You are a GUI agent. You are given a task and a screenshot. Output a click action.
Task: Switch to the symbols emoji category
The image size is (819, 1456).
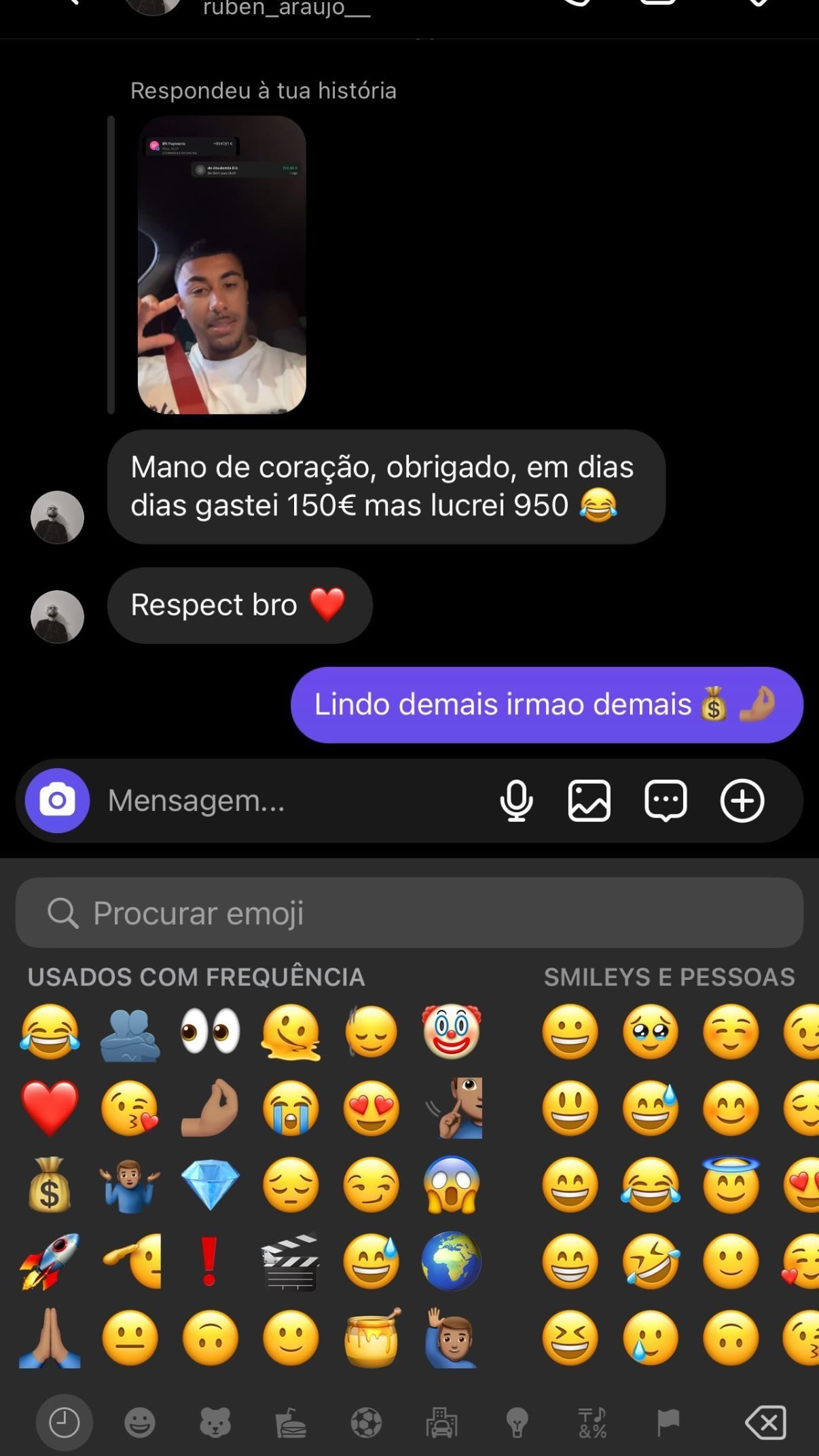point(592,1422)
